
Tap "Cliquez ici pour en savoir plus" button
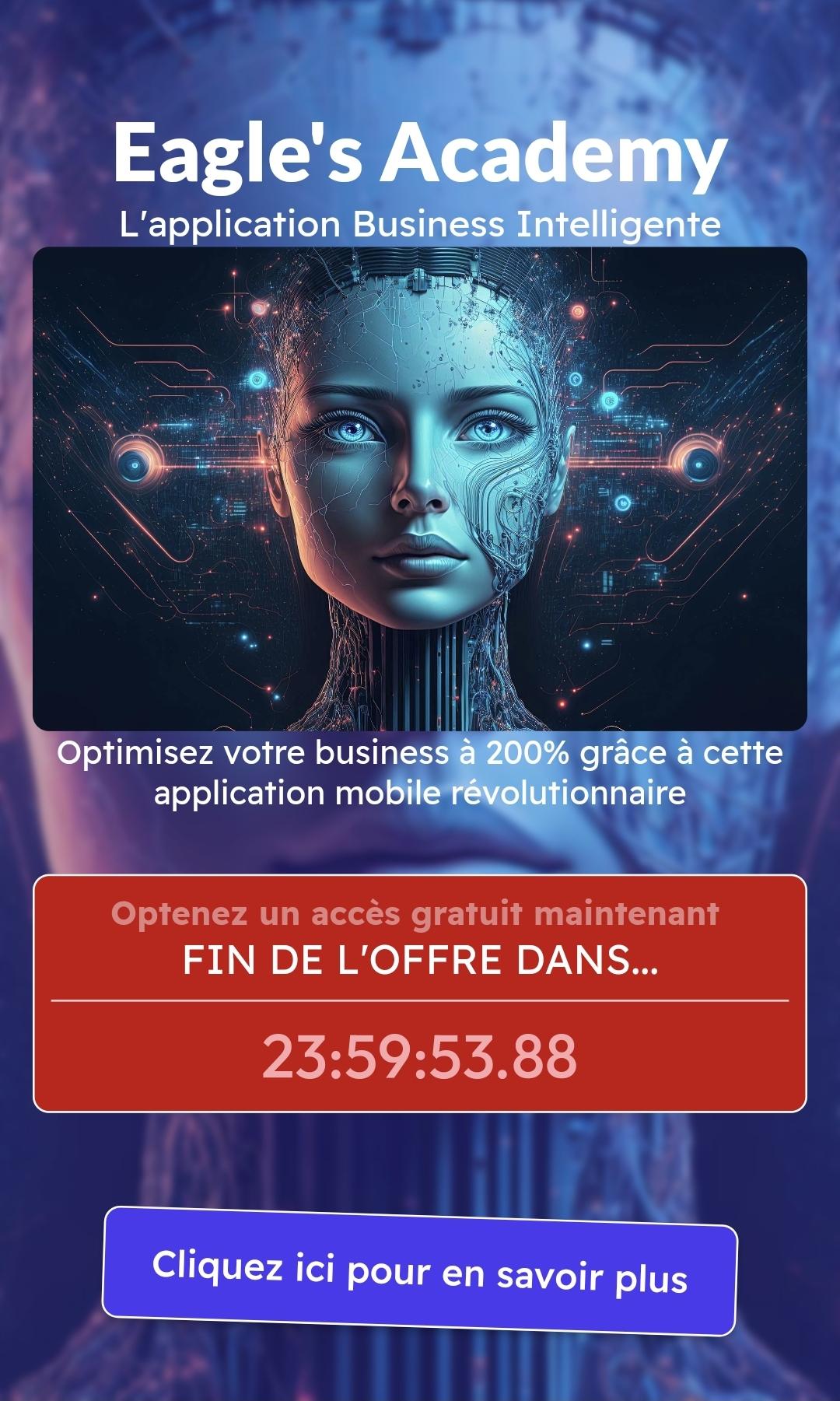[419, 1271]
